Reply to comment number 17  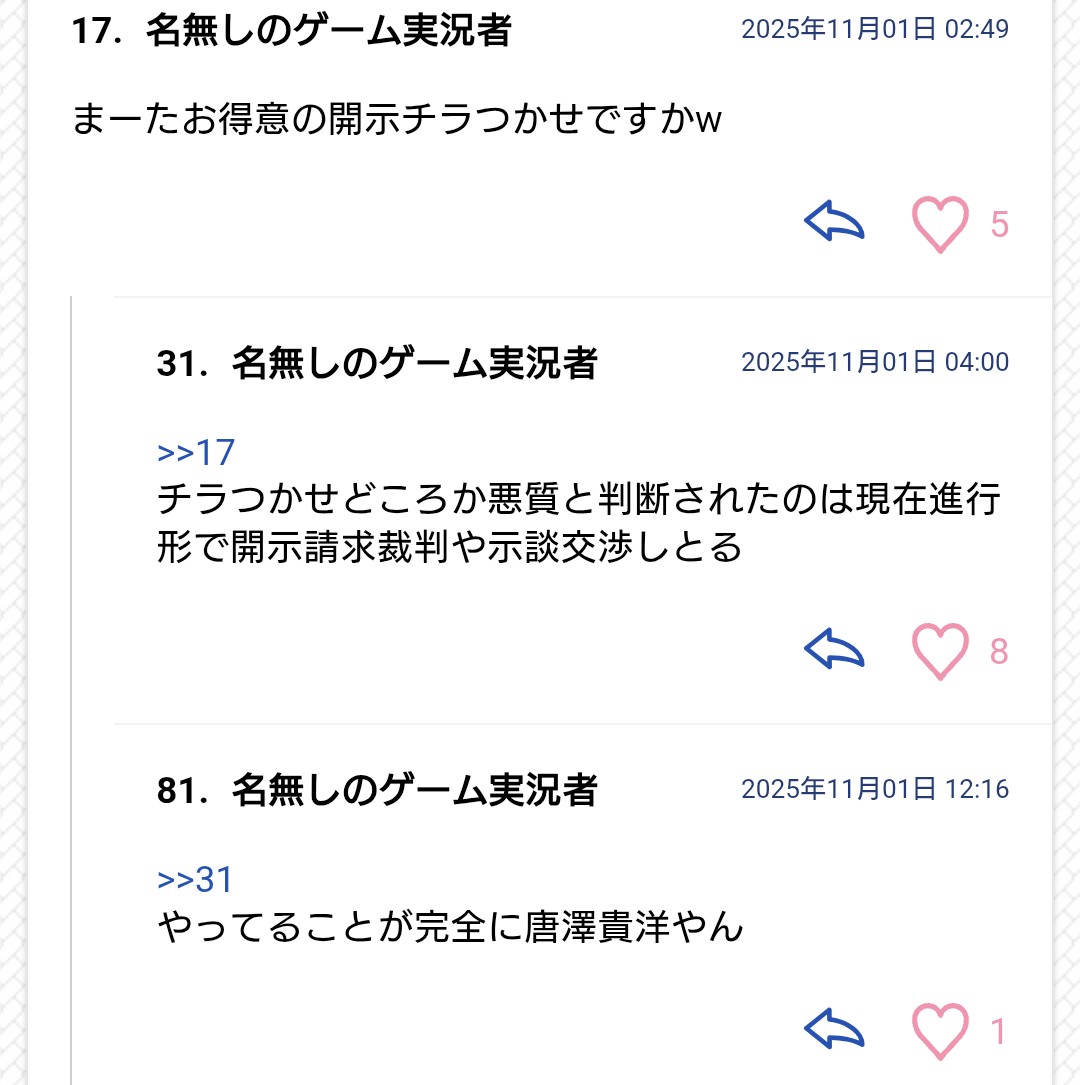click(834, 221)
